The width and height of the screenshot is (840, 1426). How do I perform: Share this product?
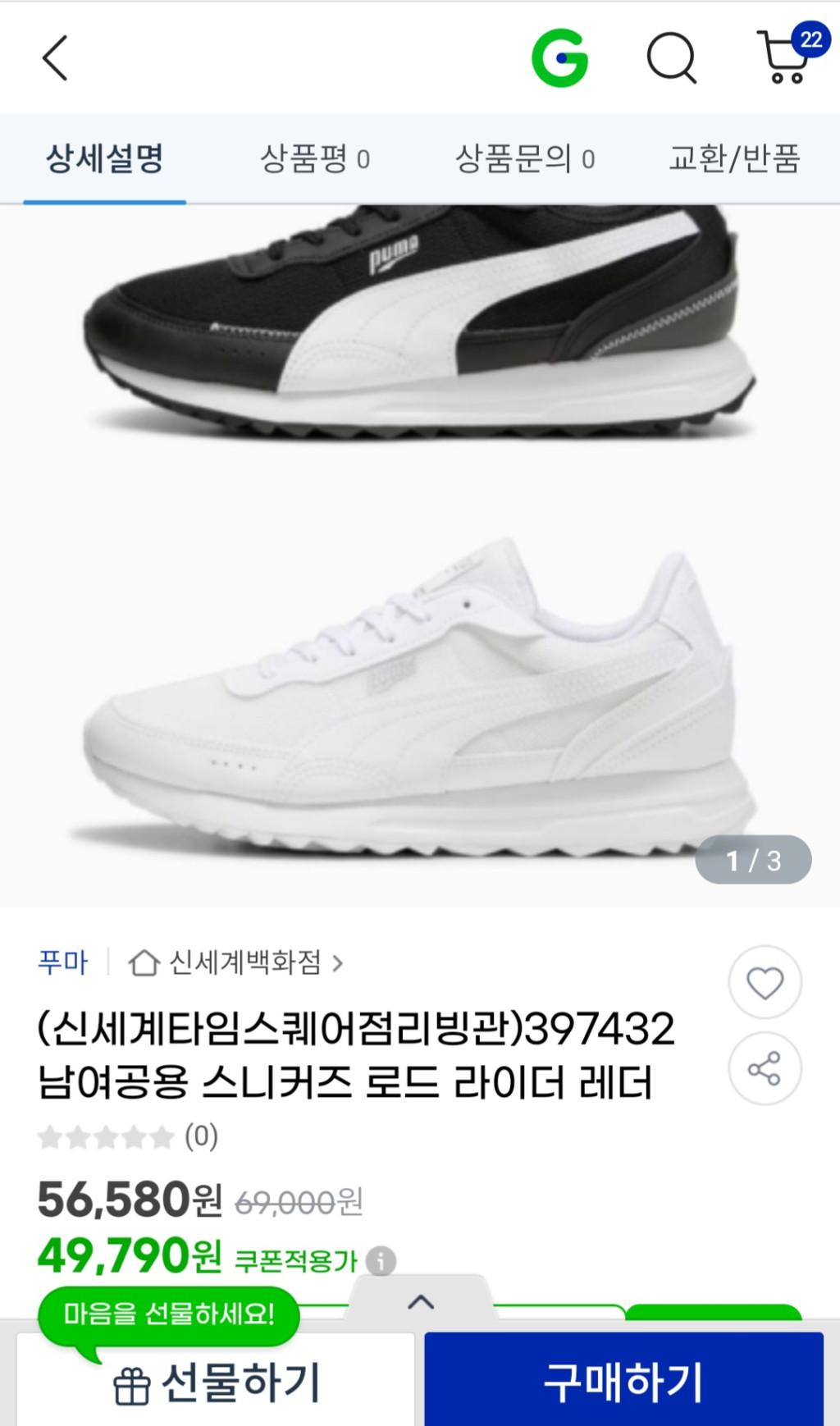(x=765, y=1069)
